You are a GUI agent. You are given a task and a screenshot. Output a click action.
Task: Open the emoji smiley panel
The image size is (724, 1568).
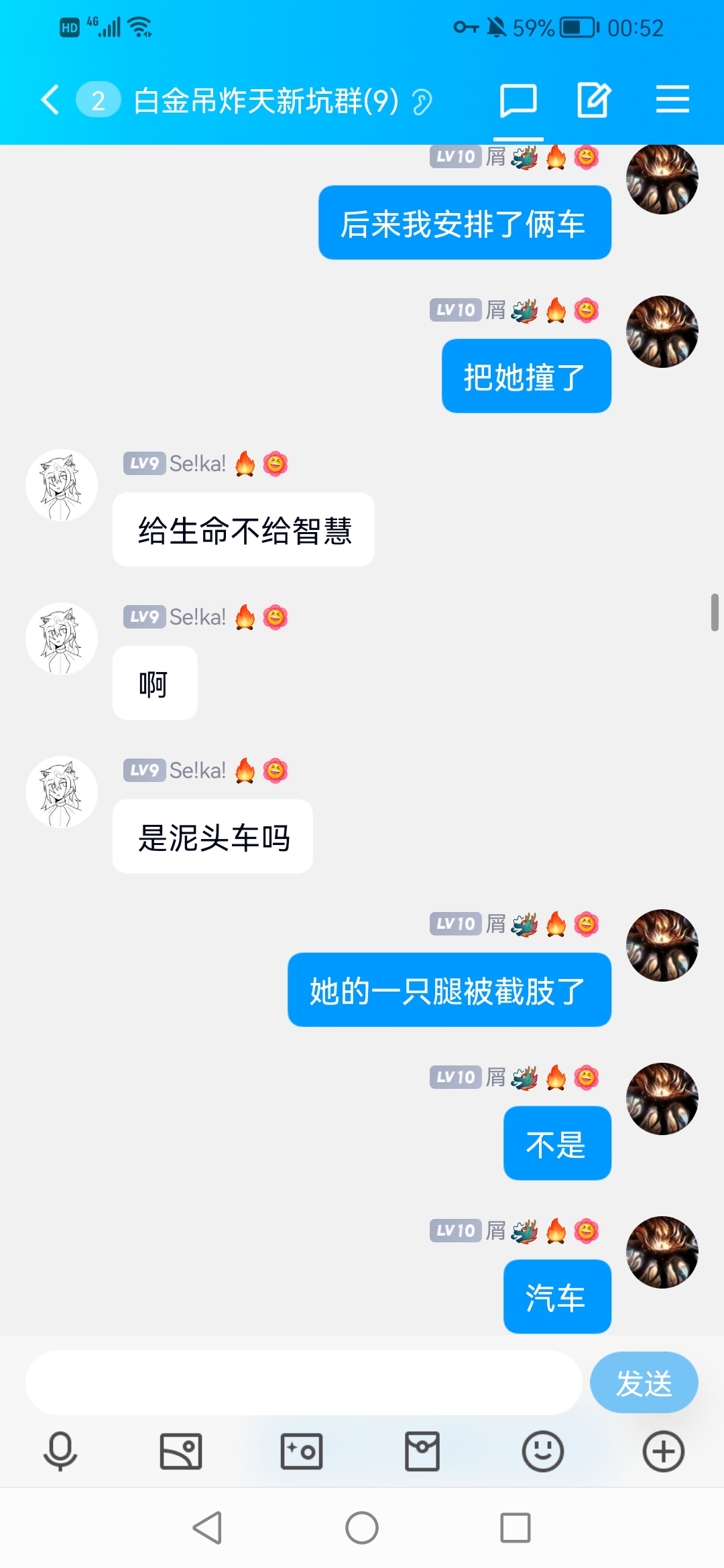(543, 1451)
